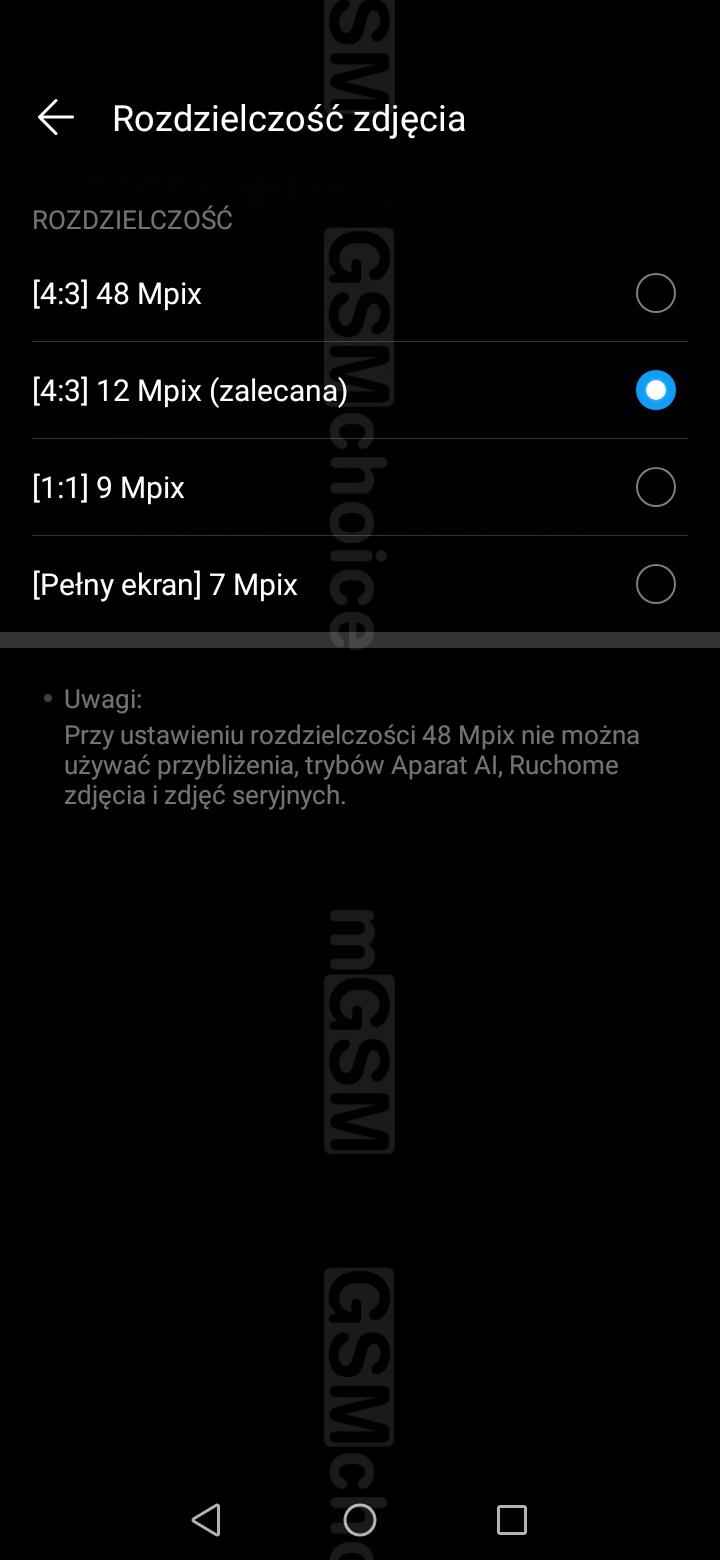Image resolution: width=720 pixels, height=1560 pixels.
Task: Open recent apps from navigation bar
Action: (x=512, y=1520)
